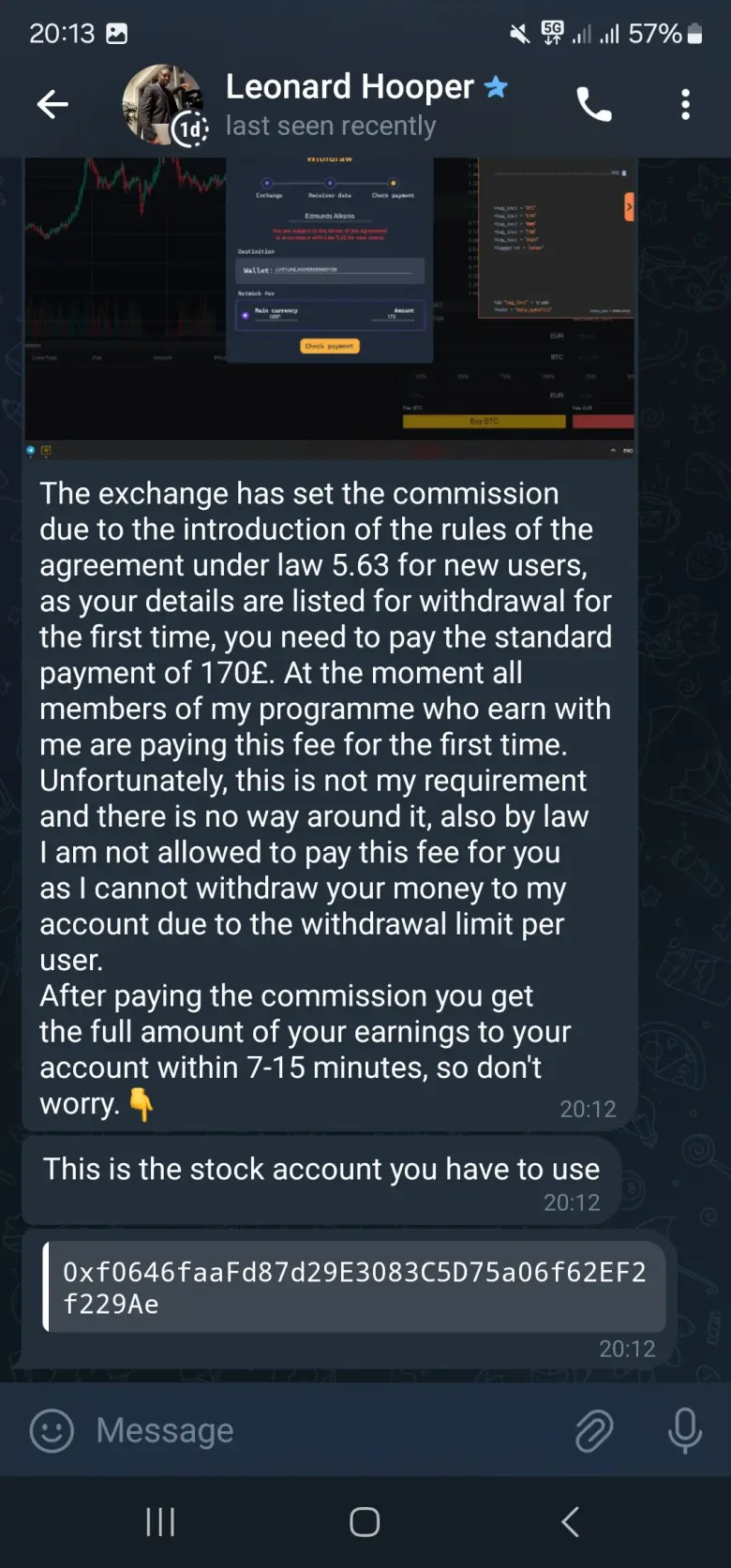Open the trading screenshot image
The height and width of the screenshot is (1568, 731).
pyautogui.click(x=330, y=308)
